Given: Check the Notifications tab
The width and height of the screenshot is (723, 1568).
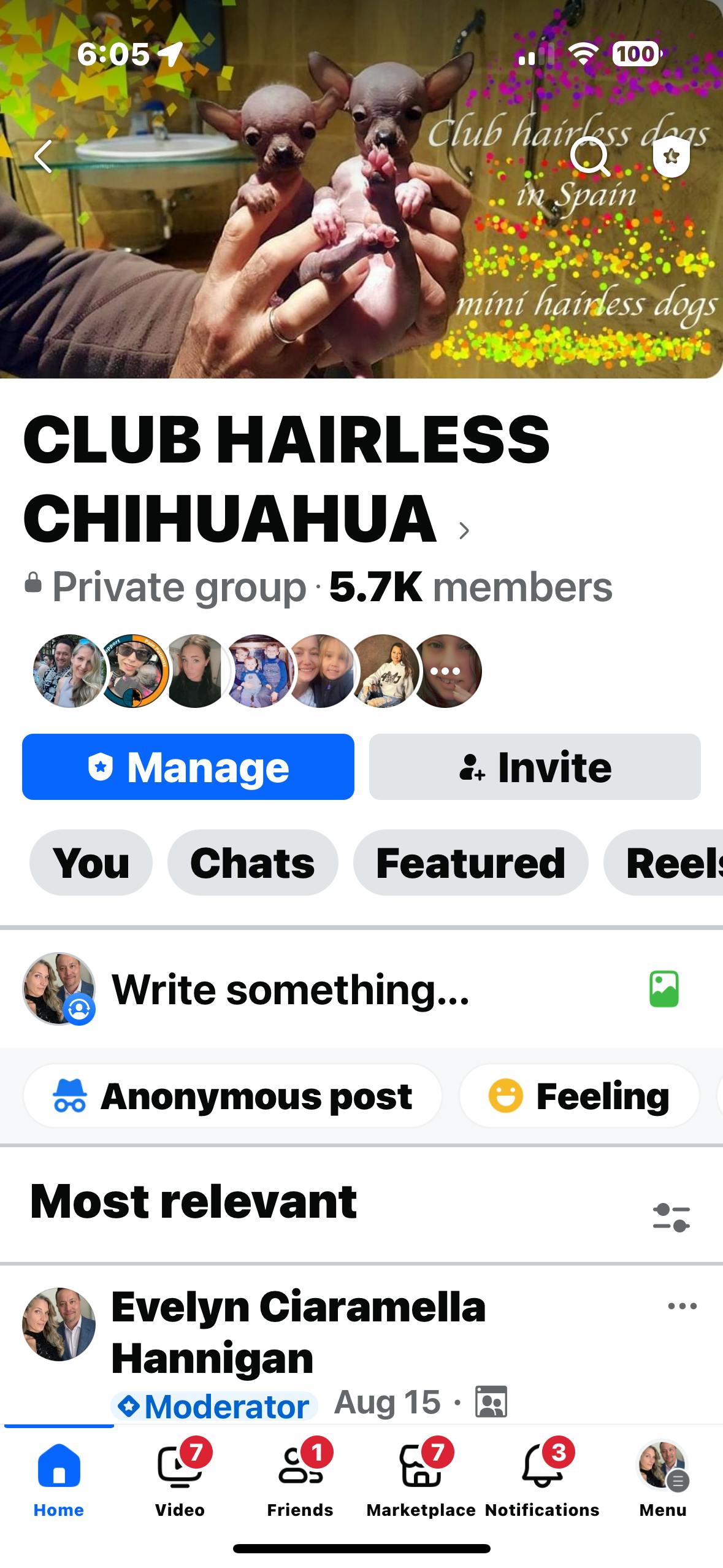Looking at the screenshot, I should pos(542,1478).
